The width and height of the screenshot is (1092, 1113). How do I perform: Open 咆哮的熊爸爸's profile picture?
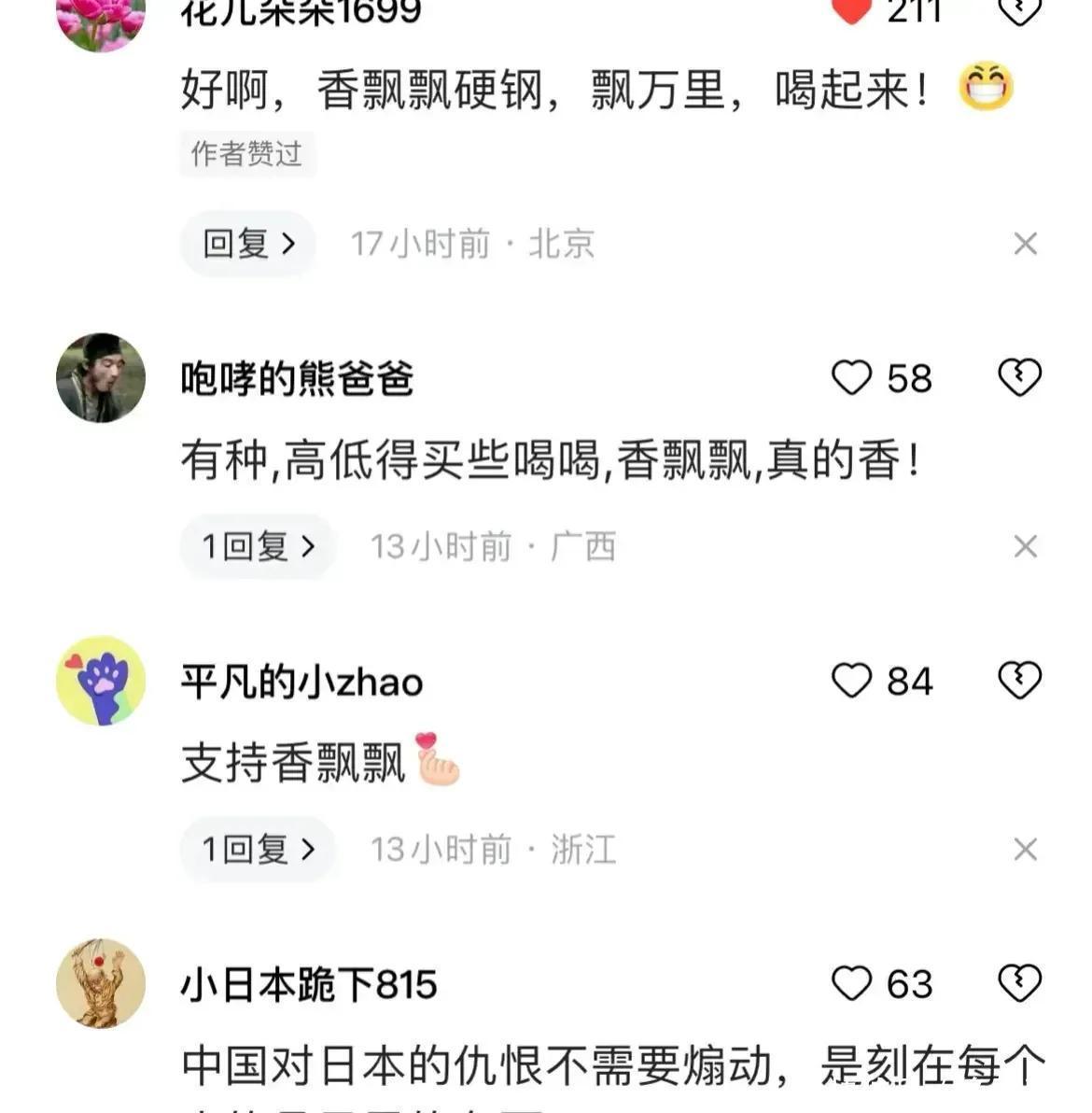point(101,378)
